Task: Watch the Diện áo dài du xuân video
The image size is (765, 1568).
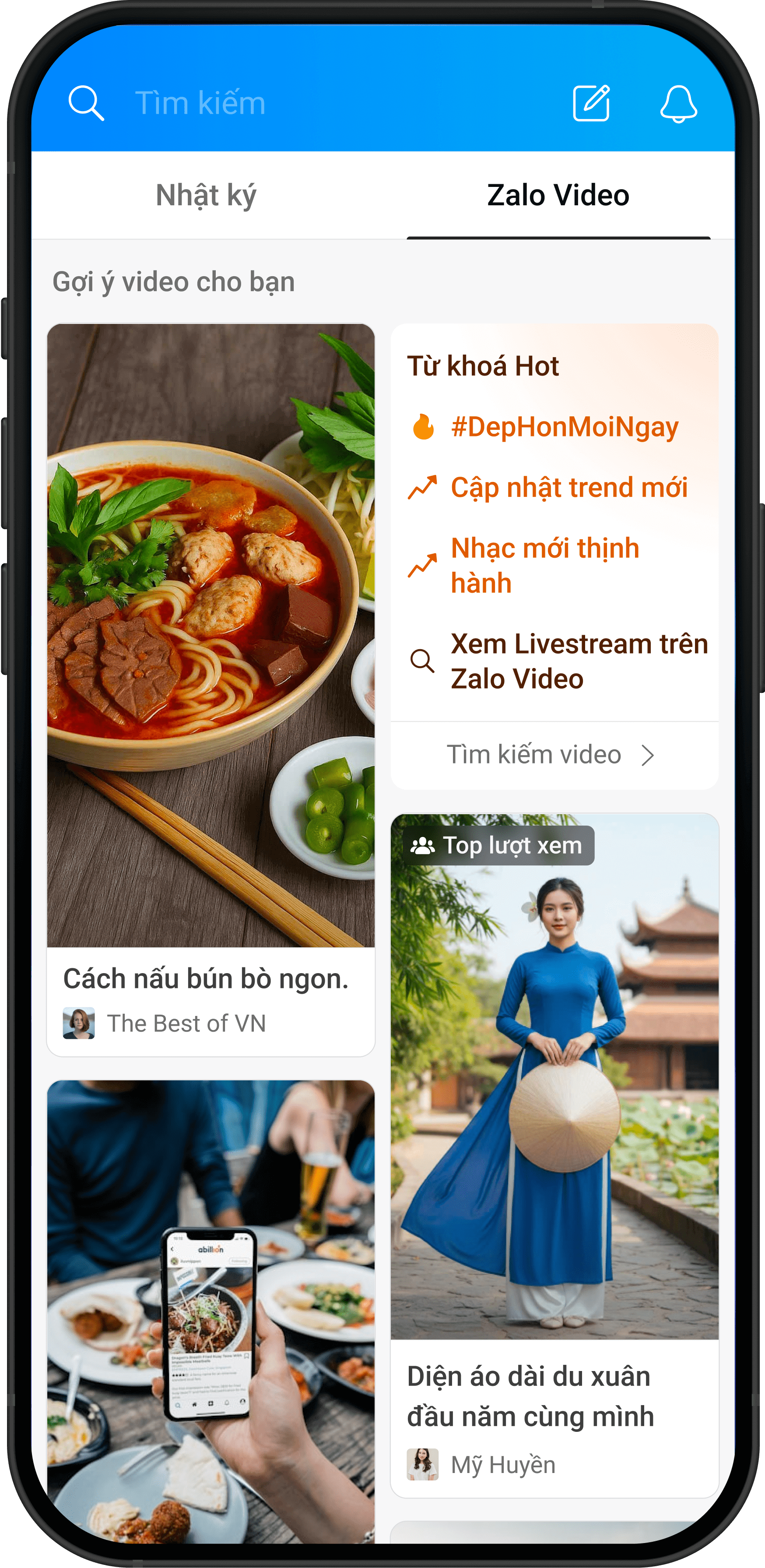Action: pos(554,1076)
